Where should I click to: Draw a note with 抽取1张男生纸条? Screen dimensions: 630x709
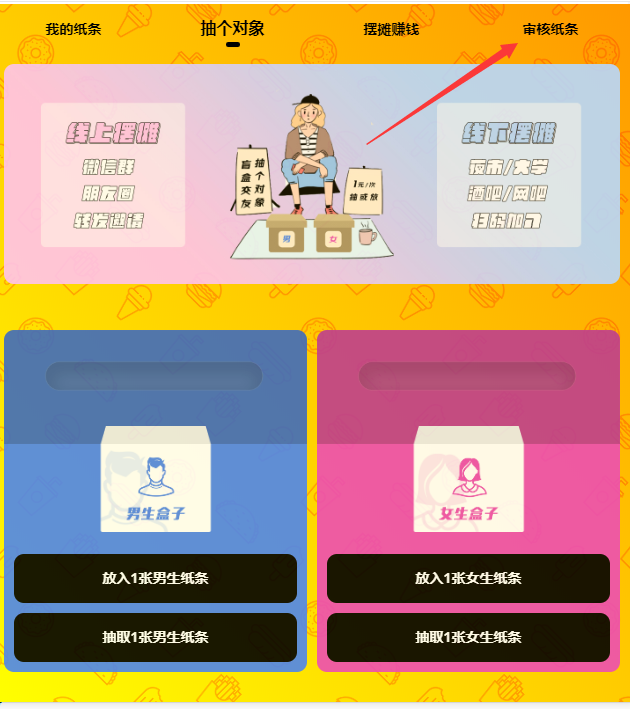pyautogui.click(x=155, y=637)
